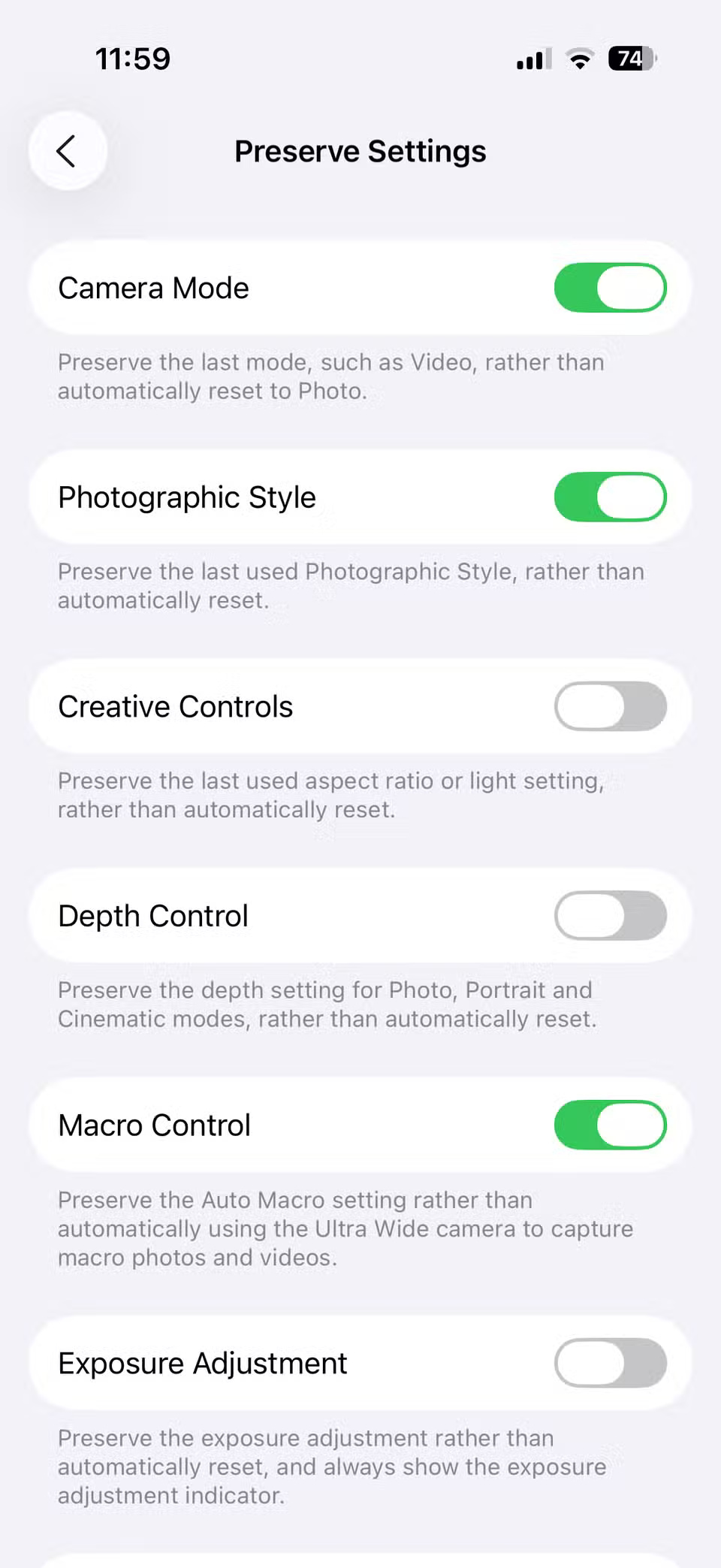Tap the cellular signal indicator
Screen dimensions: 721x1568
[x=532, y=58]
